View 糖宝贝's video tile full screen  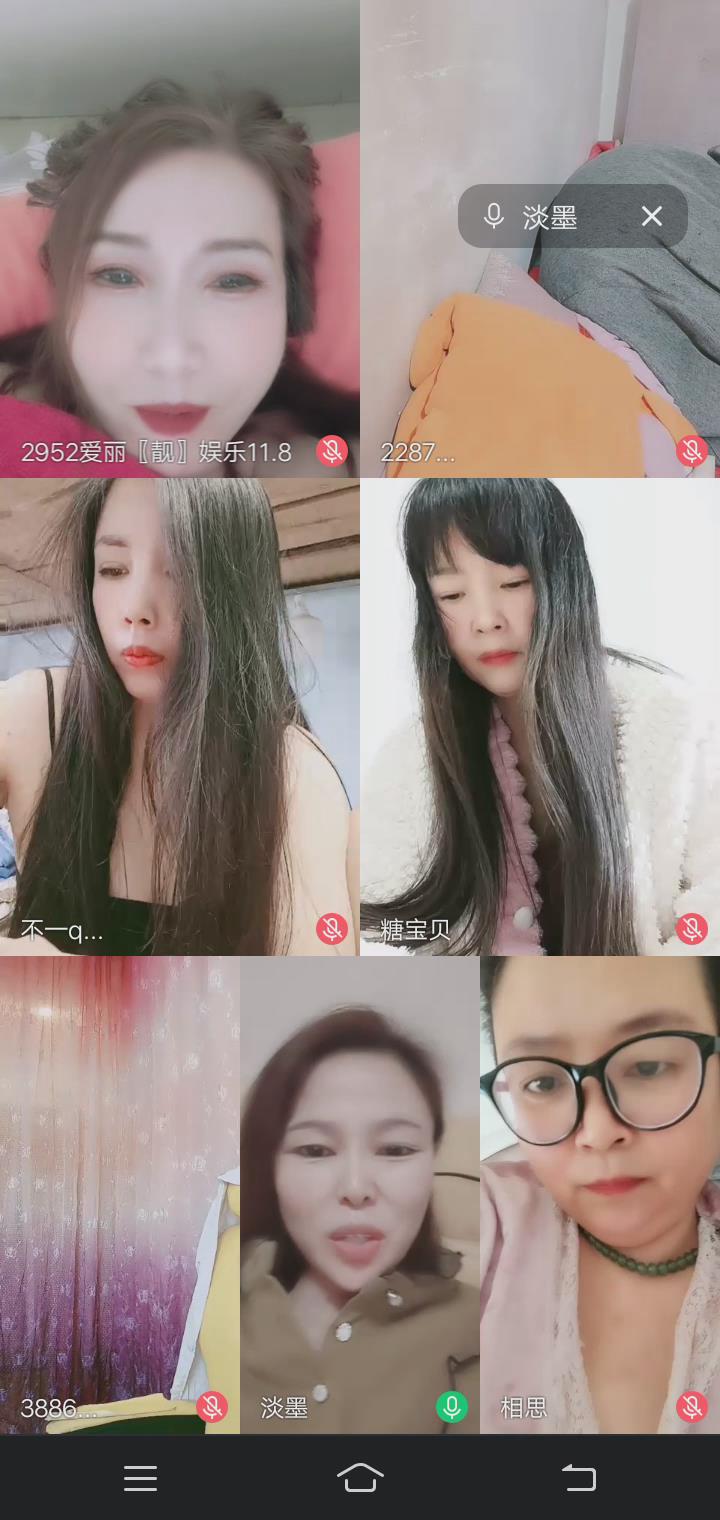[x=540, y=716]
